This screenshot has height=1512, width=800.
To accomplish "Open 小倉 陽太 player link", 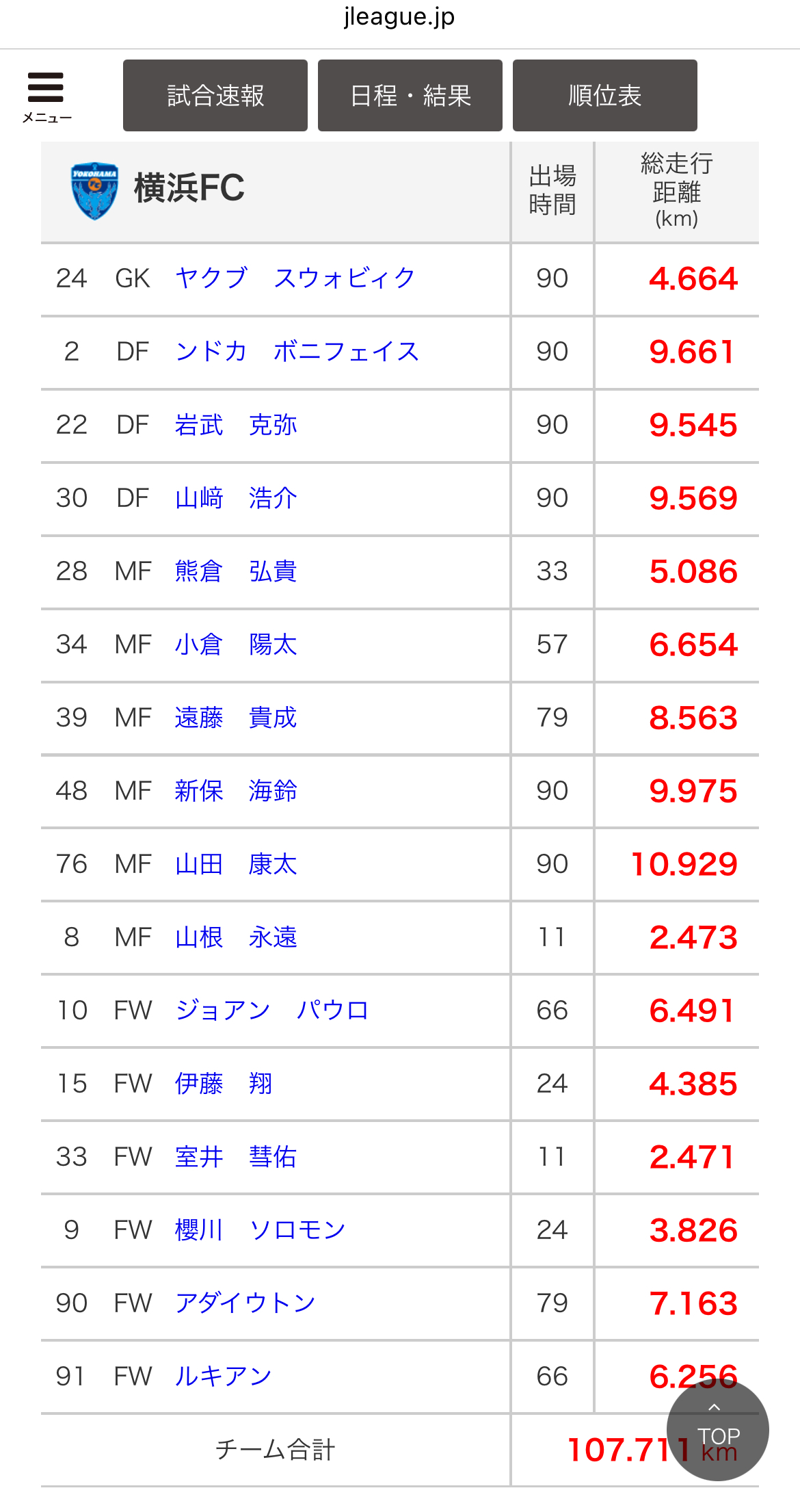I will (235, 644).
